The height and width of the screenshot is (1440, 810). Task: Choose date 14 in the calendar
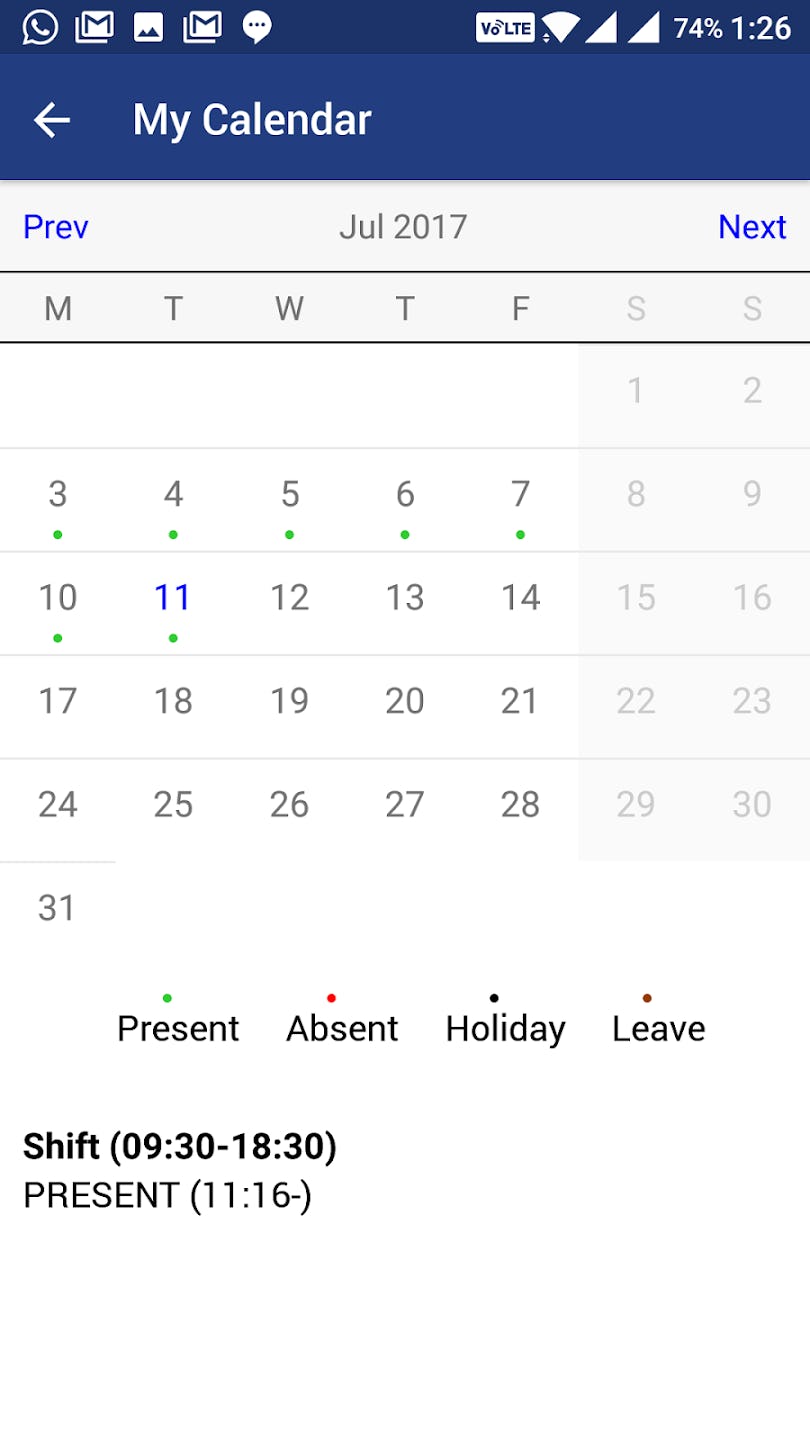tap(520, 598)
